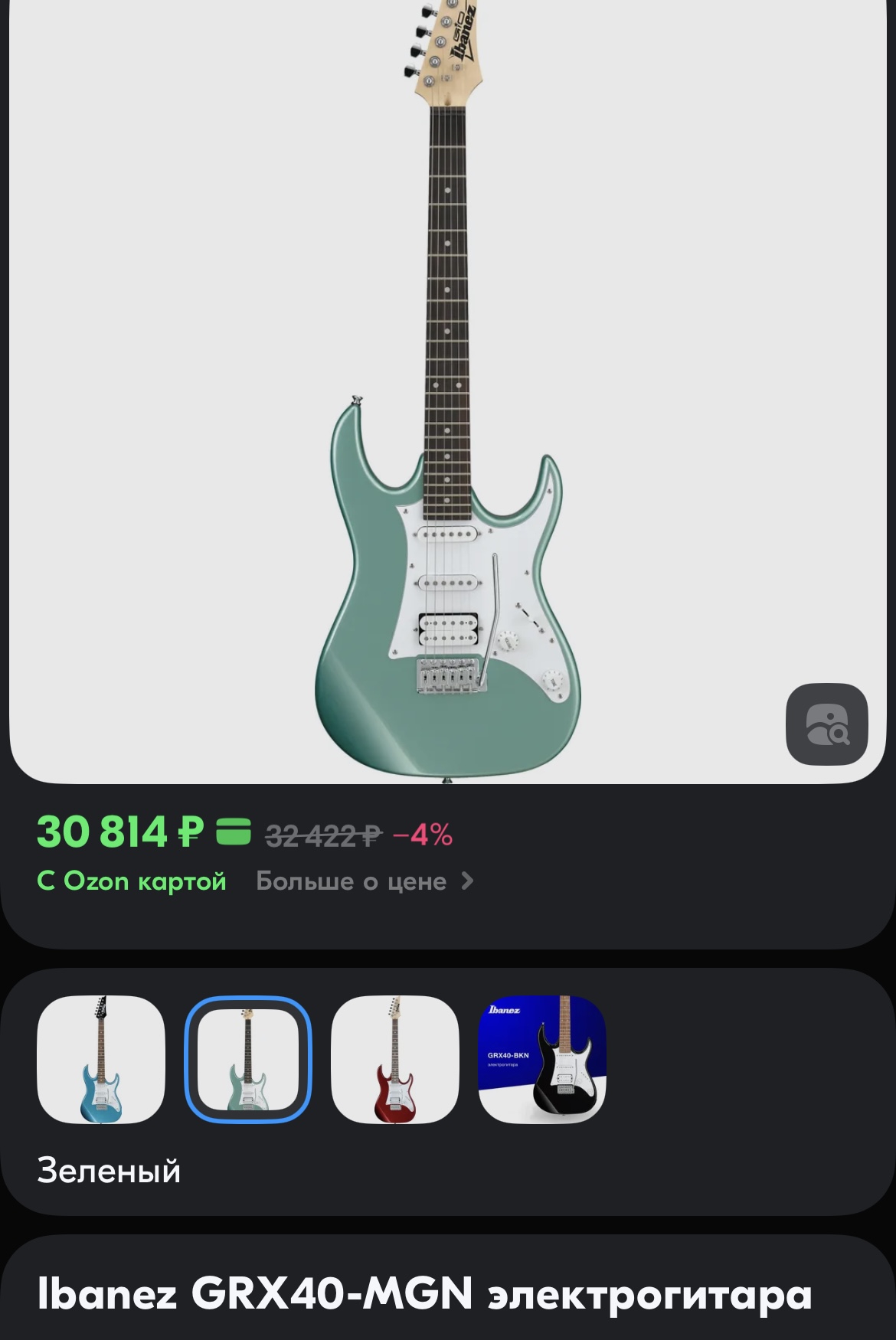
Task: Choose the black GRX40-BKN variant
Action: click(x=542, y=1060)
